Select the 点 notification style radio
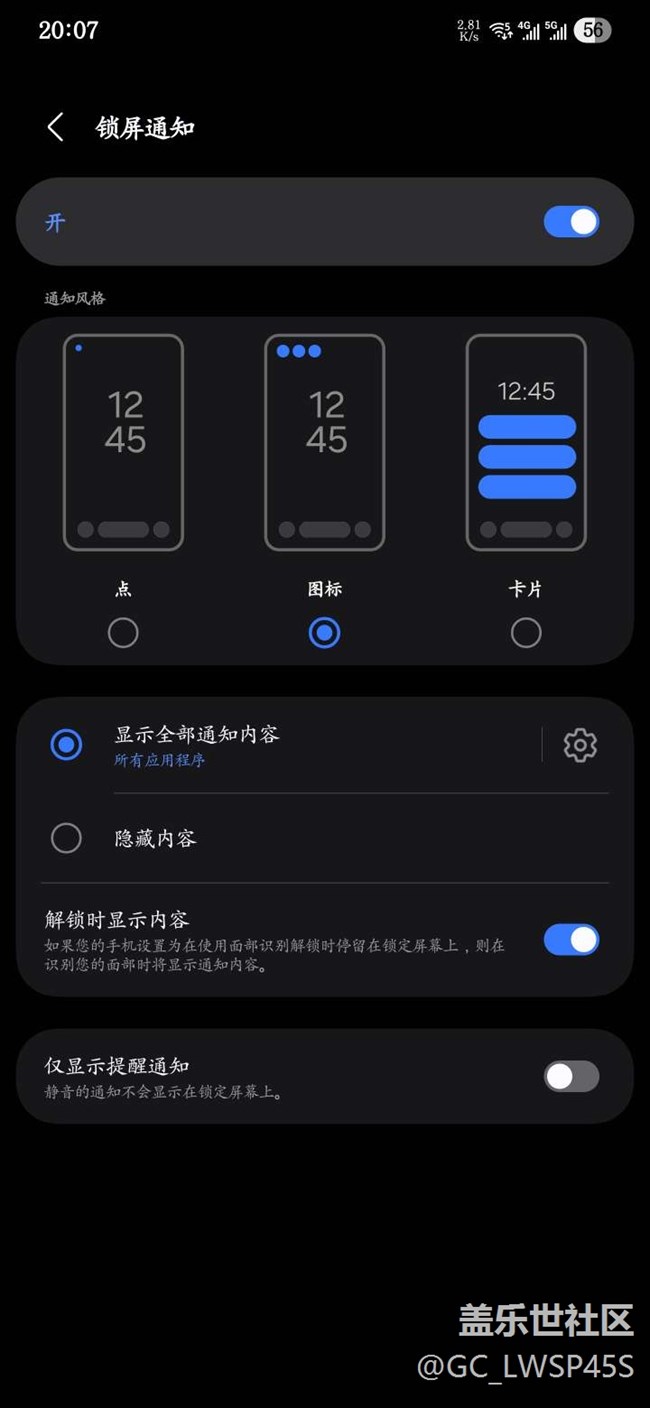 (123, 632)
